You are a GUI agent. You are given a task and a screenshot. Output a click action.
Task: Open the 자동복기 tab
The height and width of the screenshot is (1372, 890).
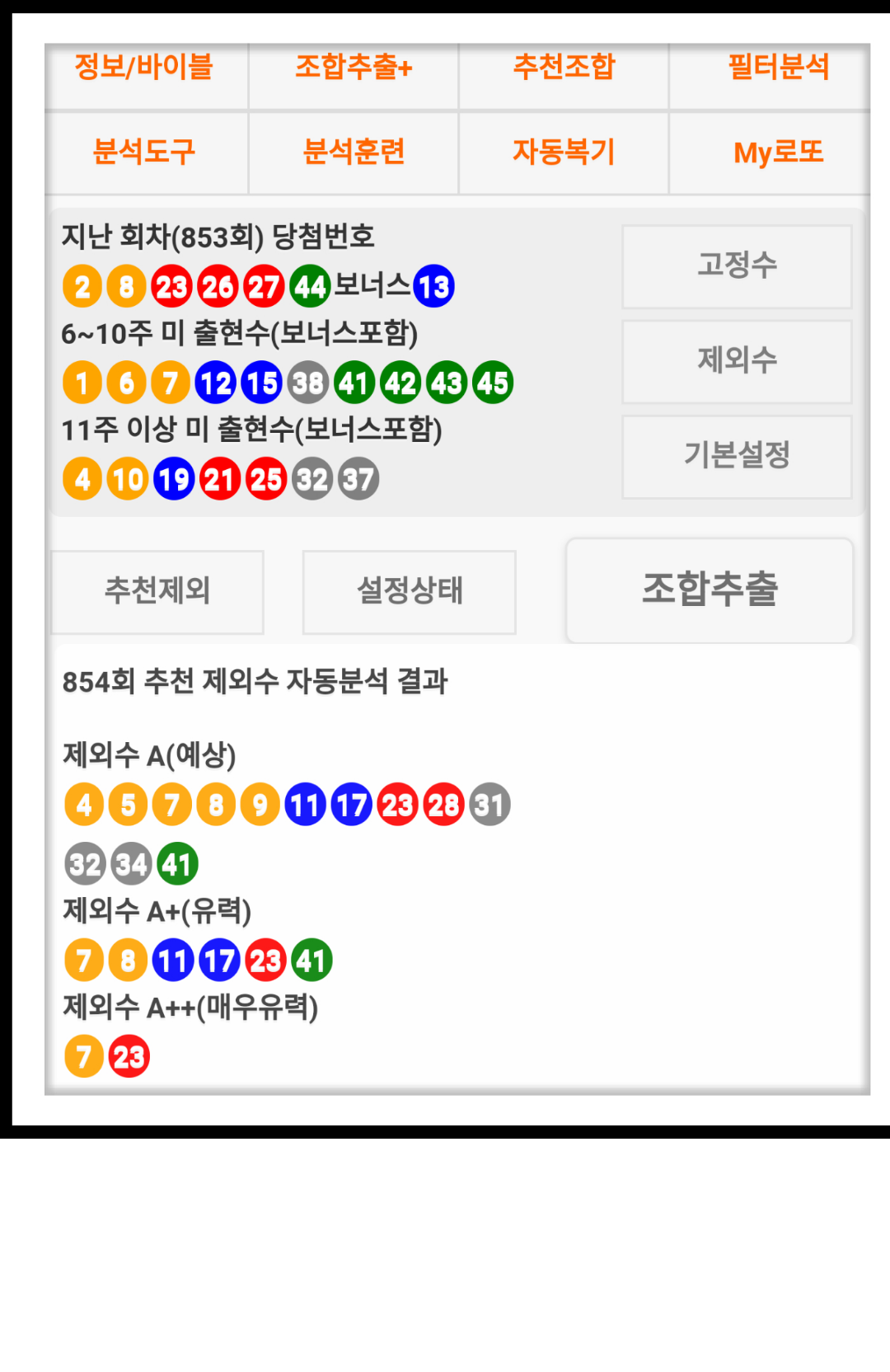click(x=564, y=153)
